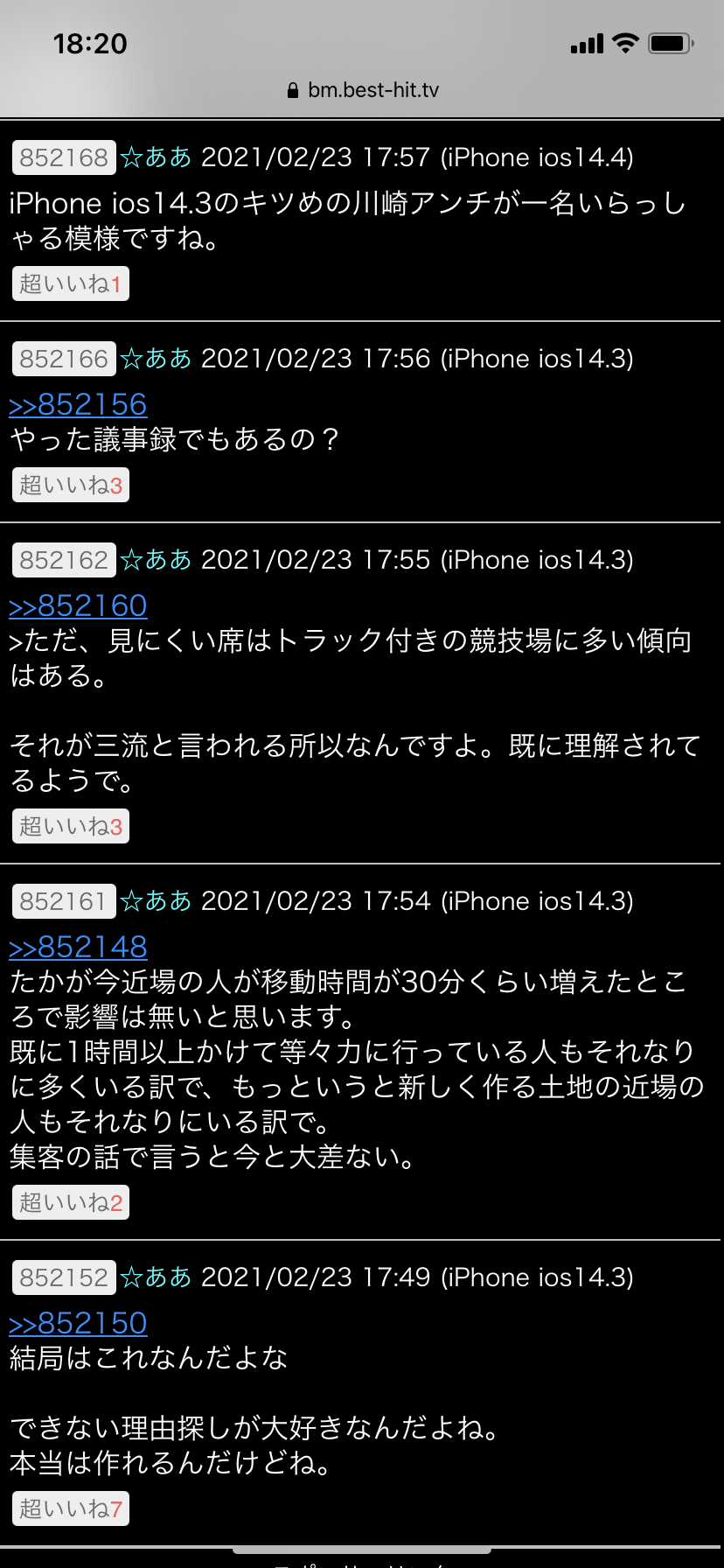Give 超いいね to post 852166

pos(71,485)
